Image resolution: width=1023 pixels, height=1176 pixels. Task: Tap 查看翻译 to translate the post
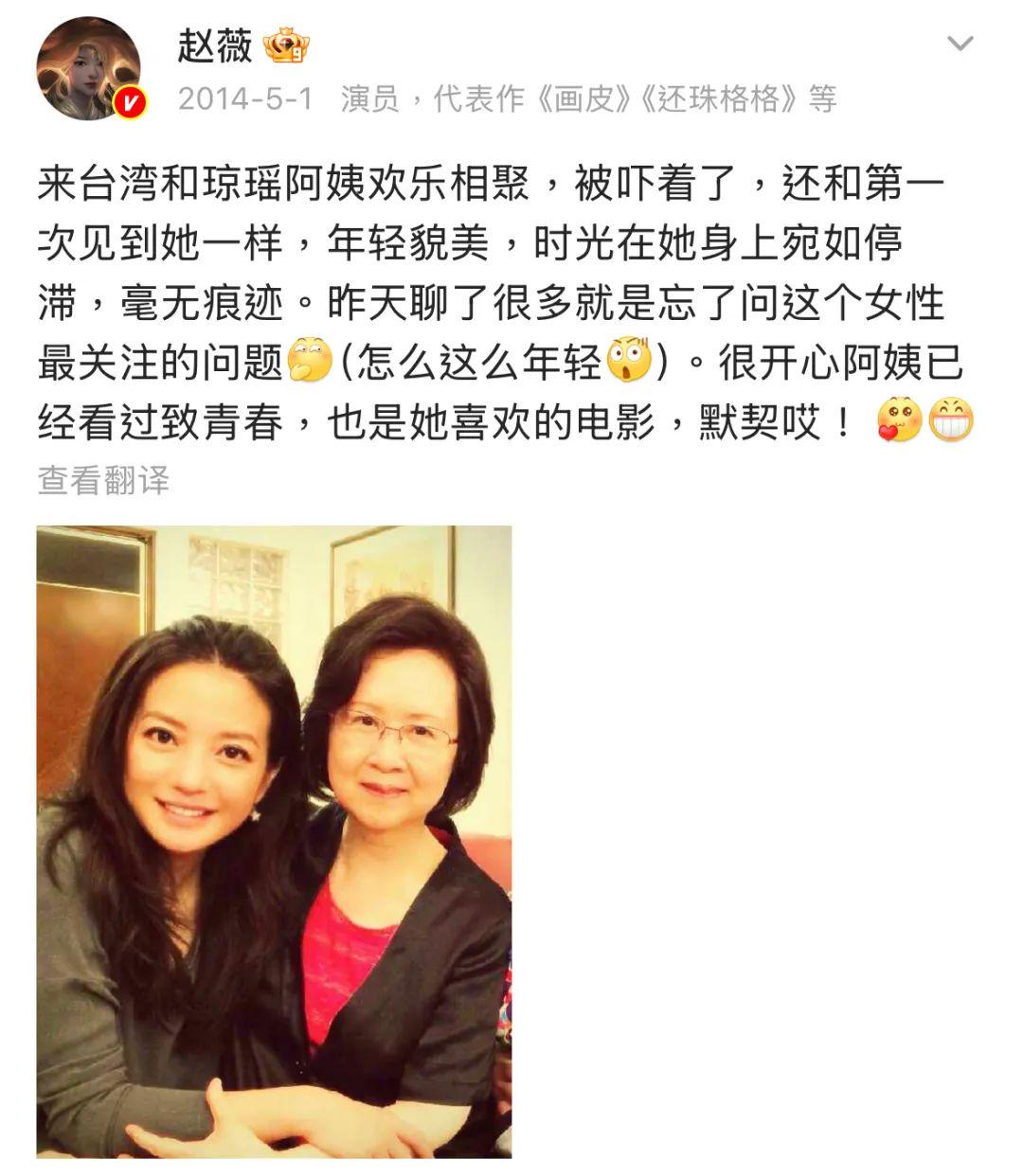pyautogui.click(x=103, y=480)
